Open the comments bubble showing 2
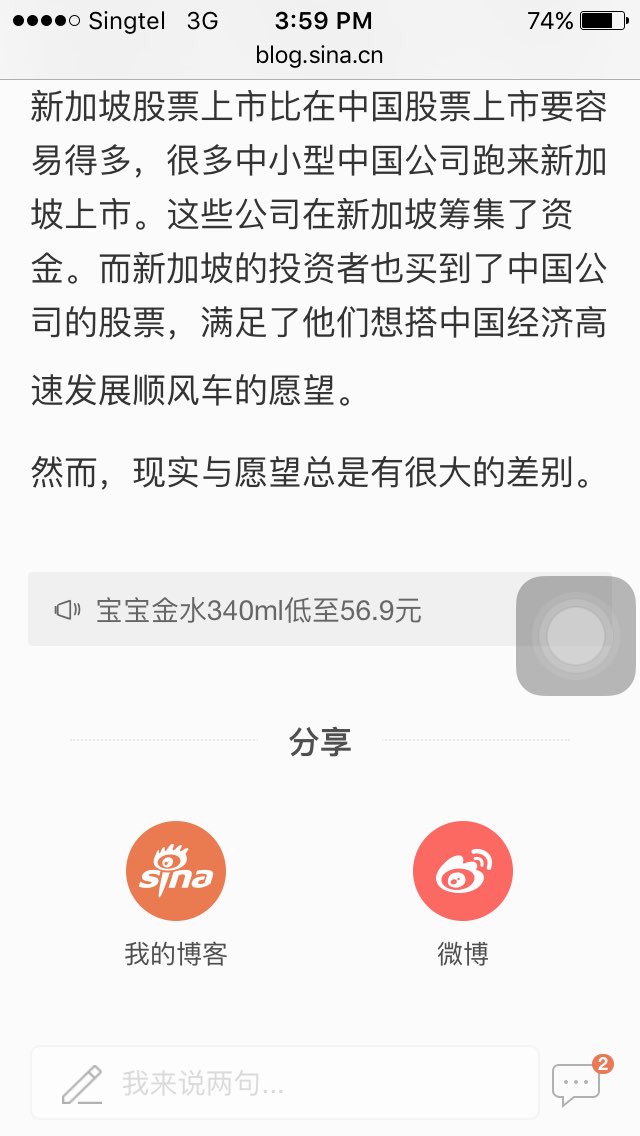Image resolution: width=640 pixels, height=1136 pixels. (x=578, y=1083)
